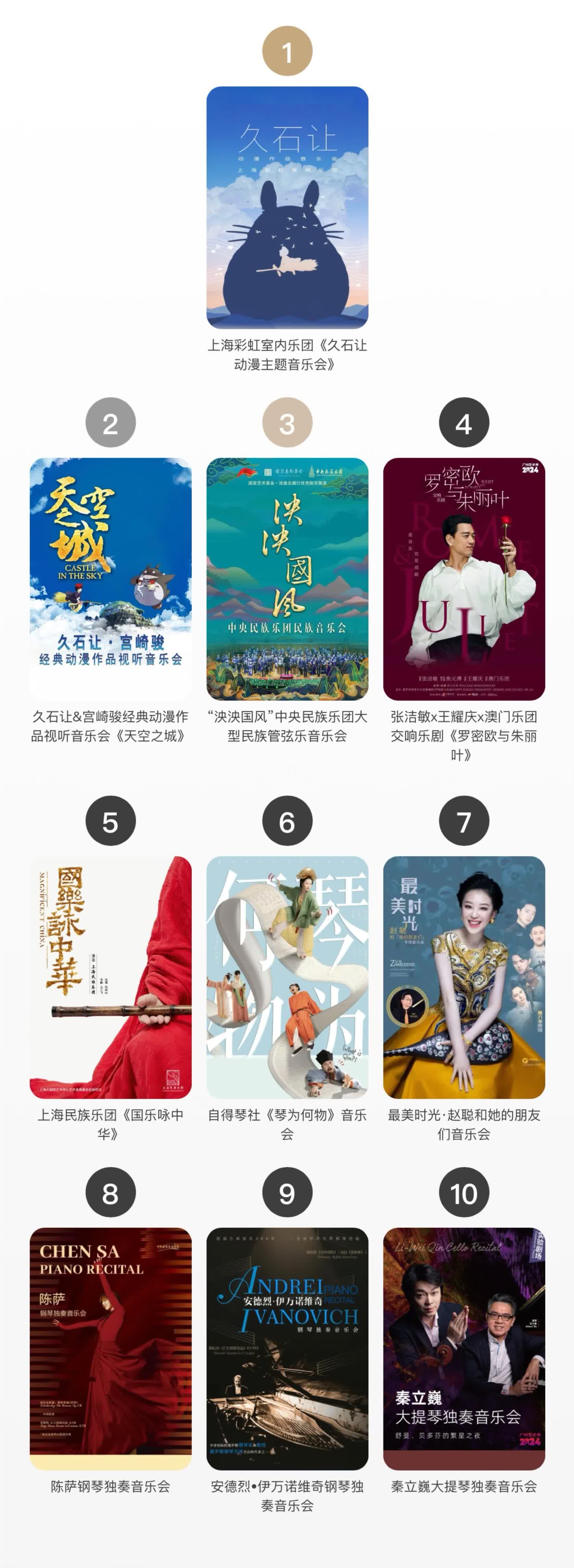
Task: View 最美时光·赵聪和她的朋友们音乐会
Action: coord(464,977)
